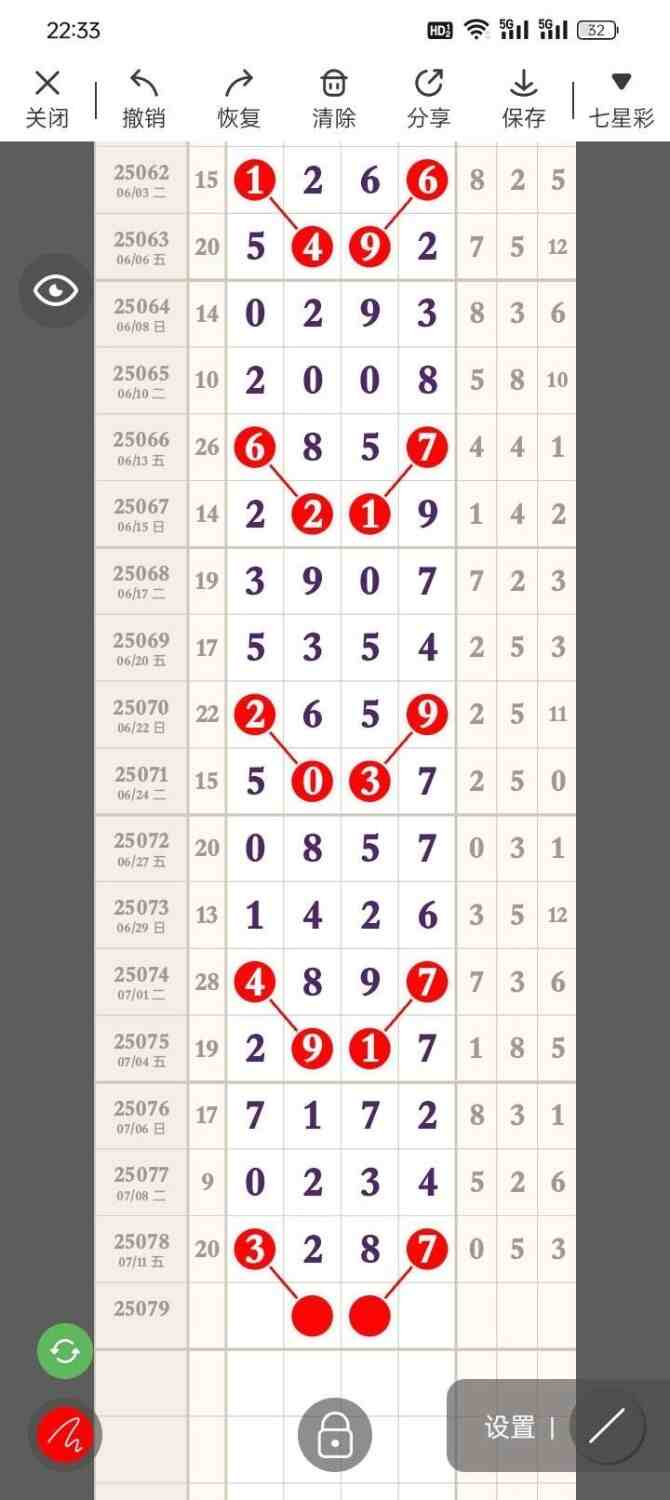Open the 七星彩 lottery dropdown
The width and height of the screenshot is (670, 1500).
(621, 98)
